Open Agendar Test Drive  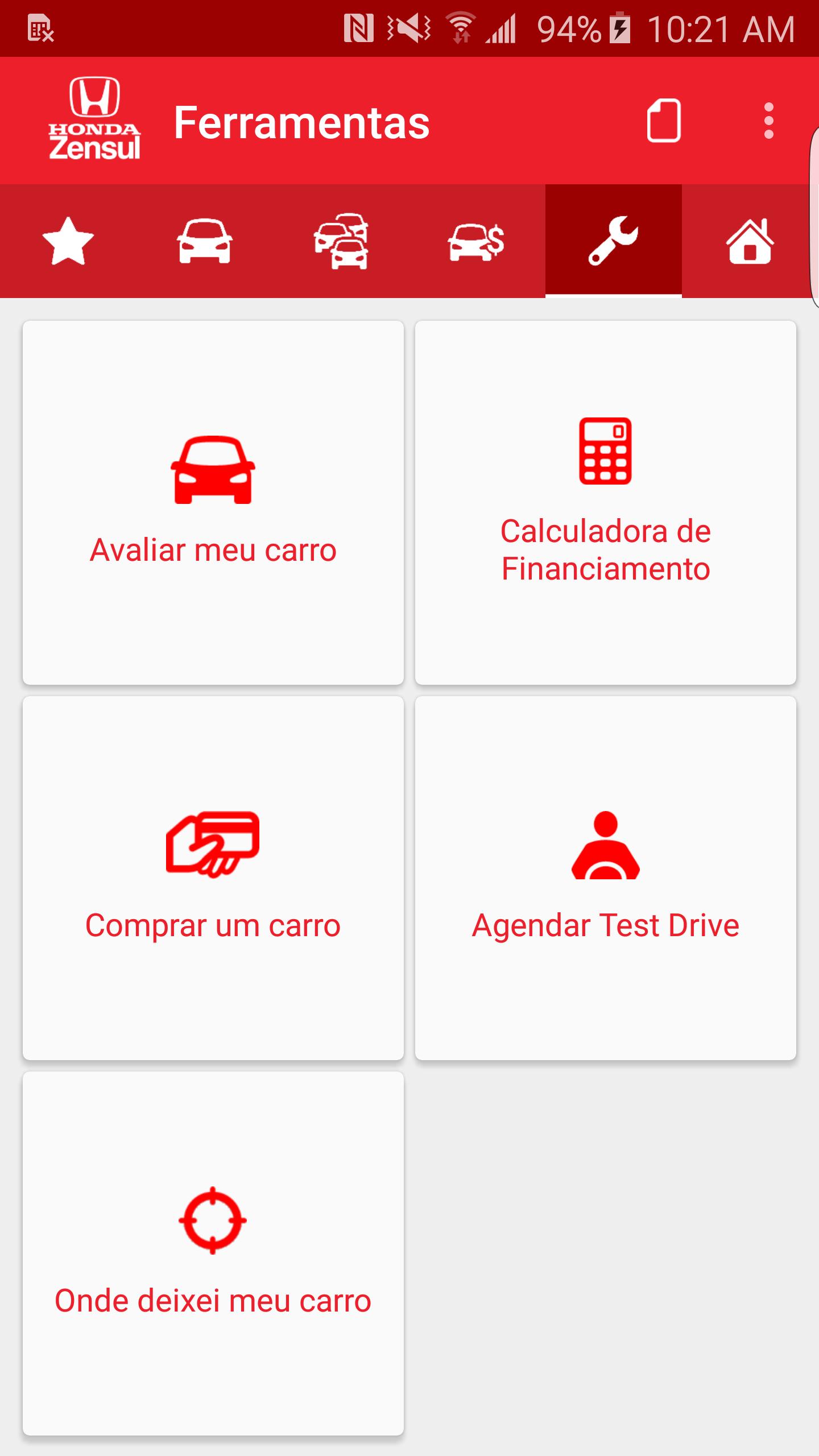coord(606,878)
